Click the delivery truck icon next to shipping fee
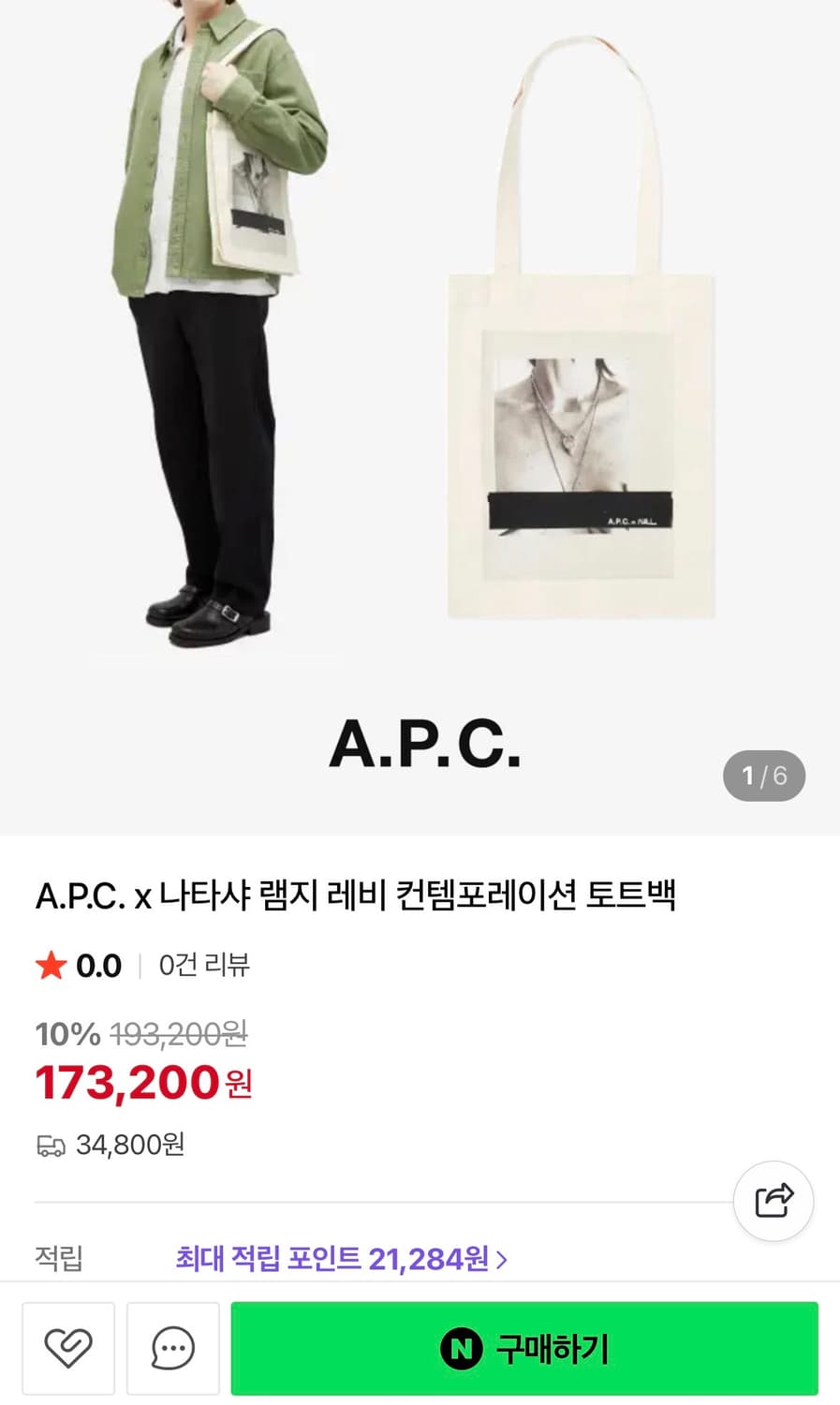This screenshot has width=840, height=1405. [50, 1145]
